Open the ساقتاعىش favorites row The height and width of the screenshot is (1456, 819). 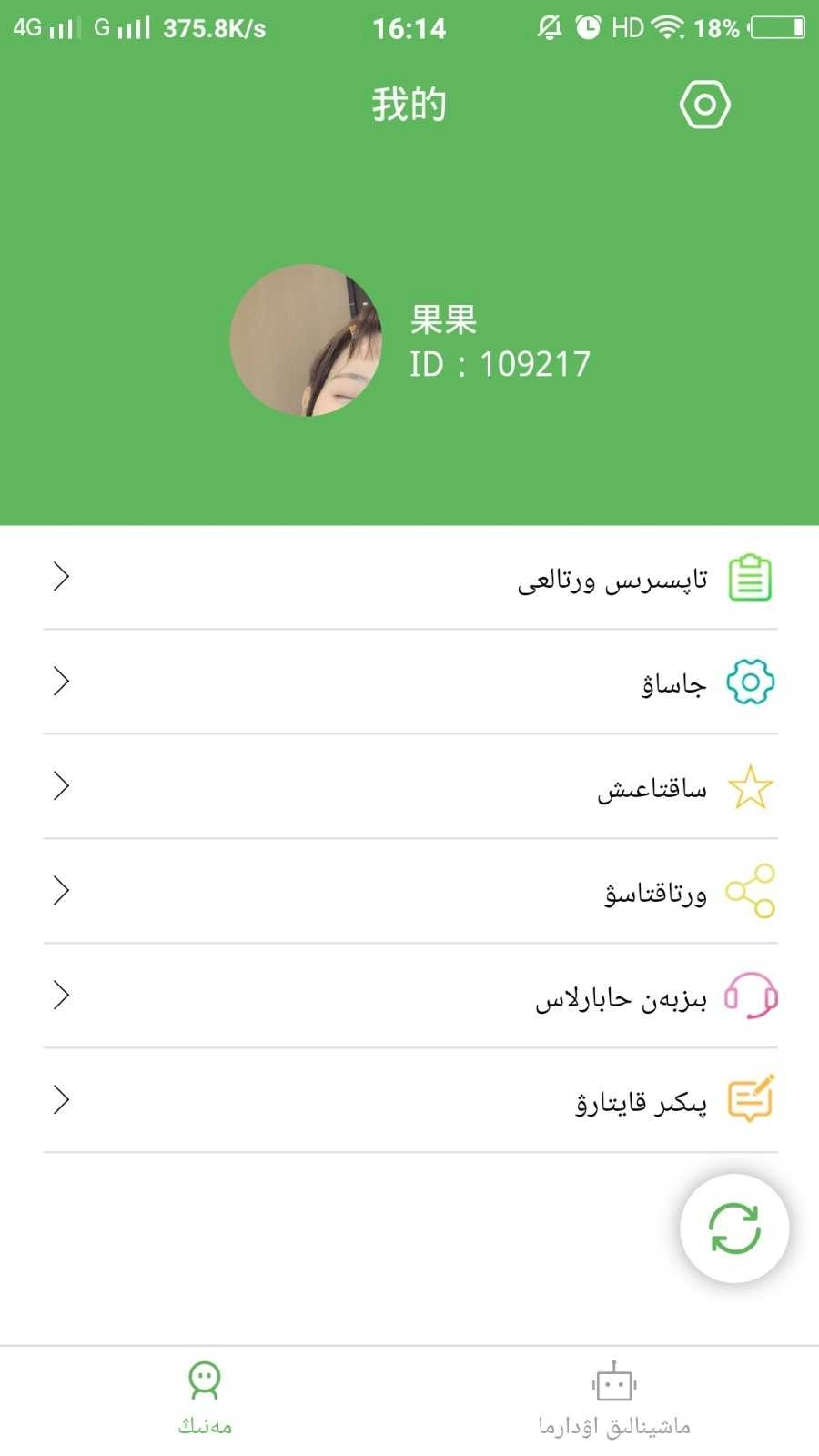[409, 787]
